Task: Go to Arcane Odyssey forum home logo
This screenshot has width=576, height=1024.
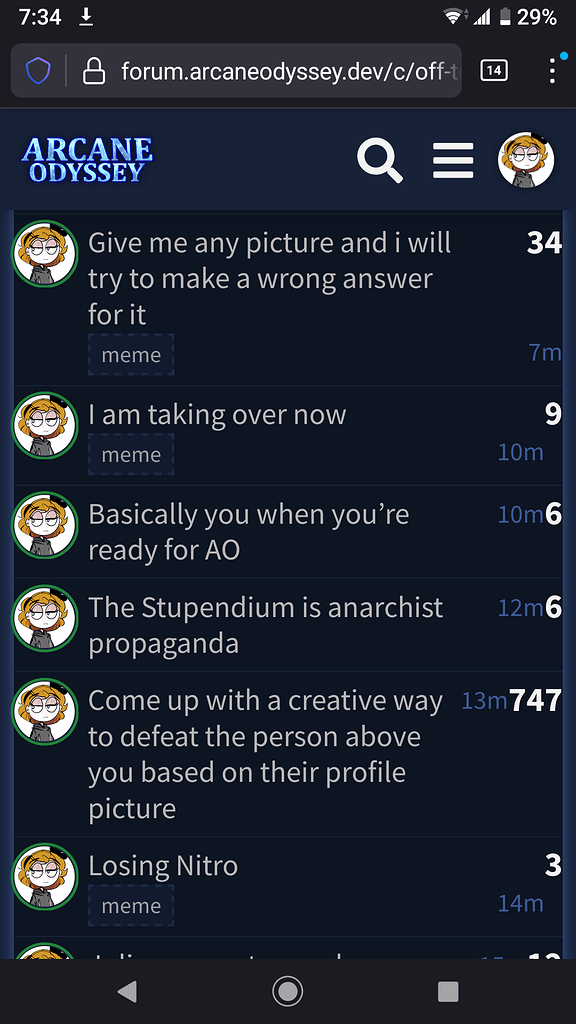Action: (x=87, y=160)
